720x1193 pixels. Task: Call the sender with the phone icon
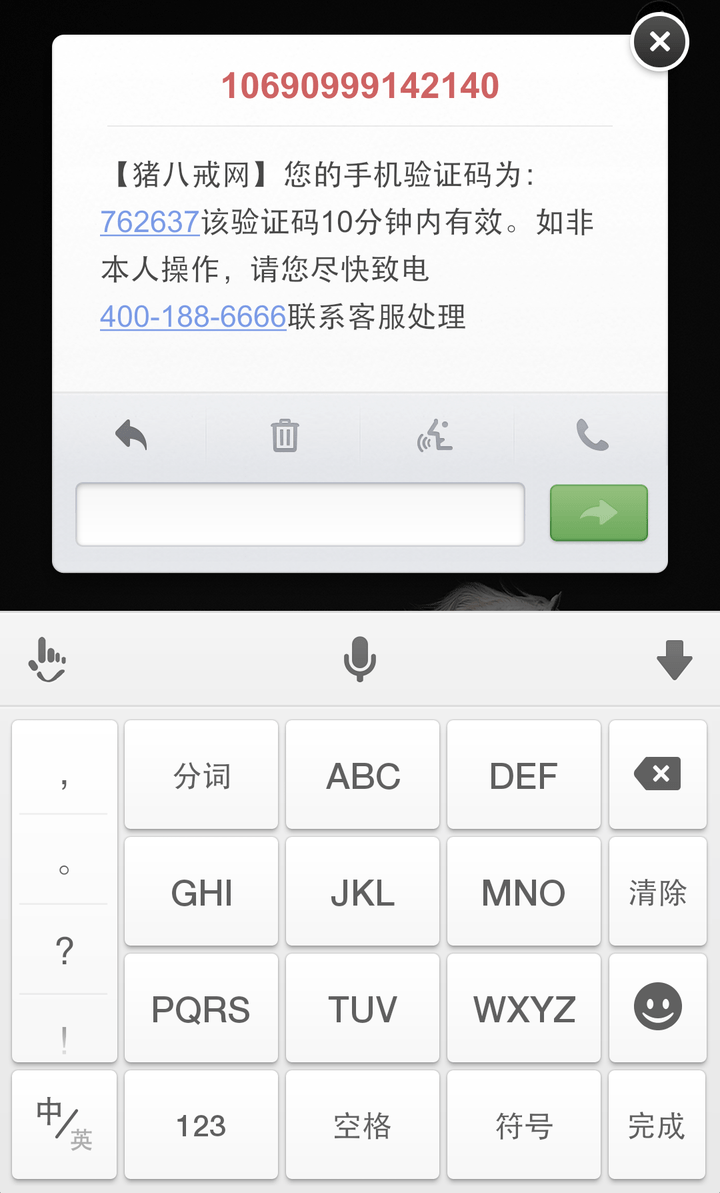(591, 436)
